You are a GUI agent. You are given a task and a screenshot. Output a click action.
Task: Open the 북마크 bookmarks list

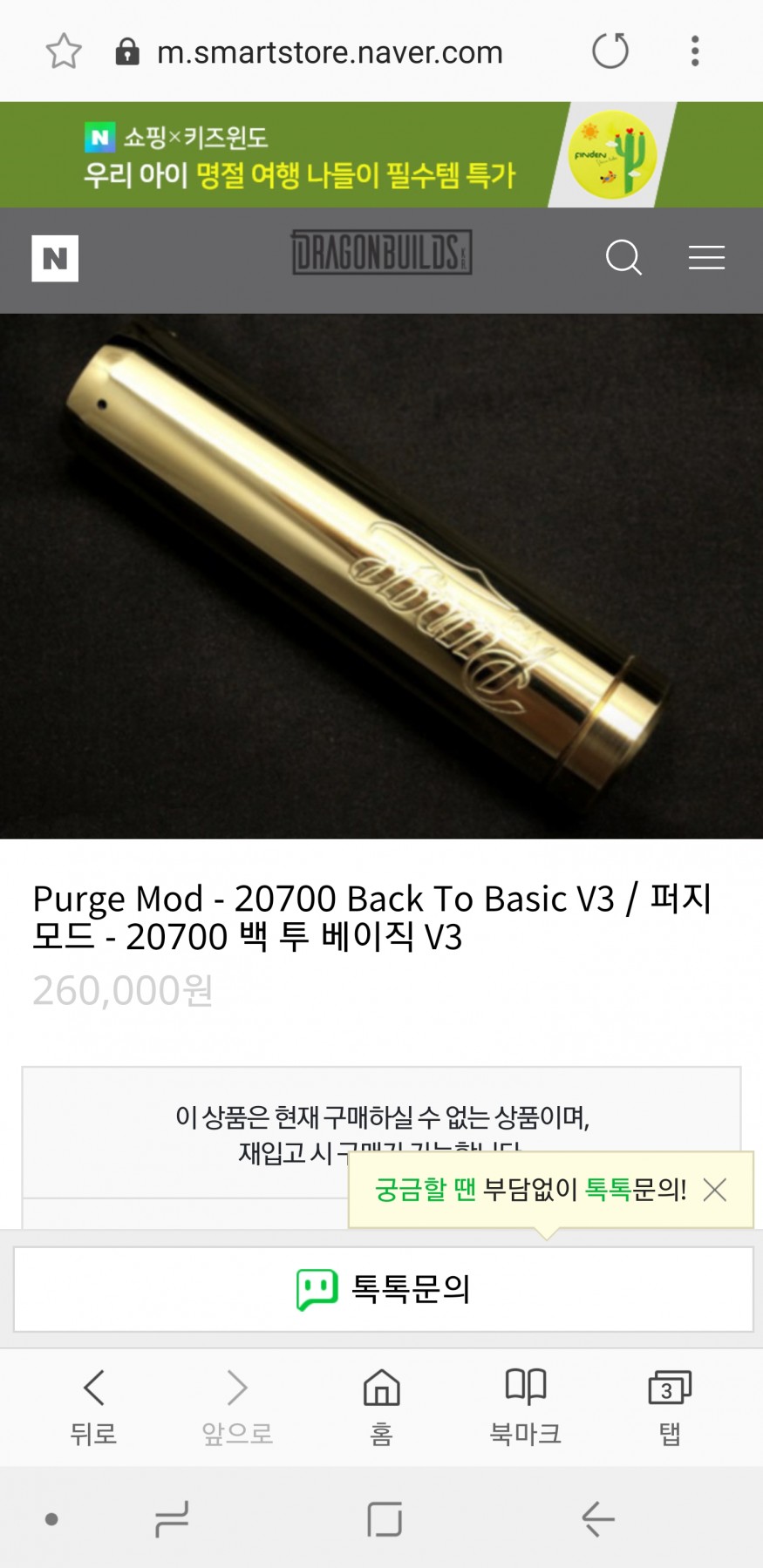tap(525, 1405)
